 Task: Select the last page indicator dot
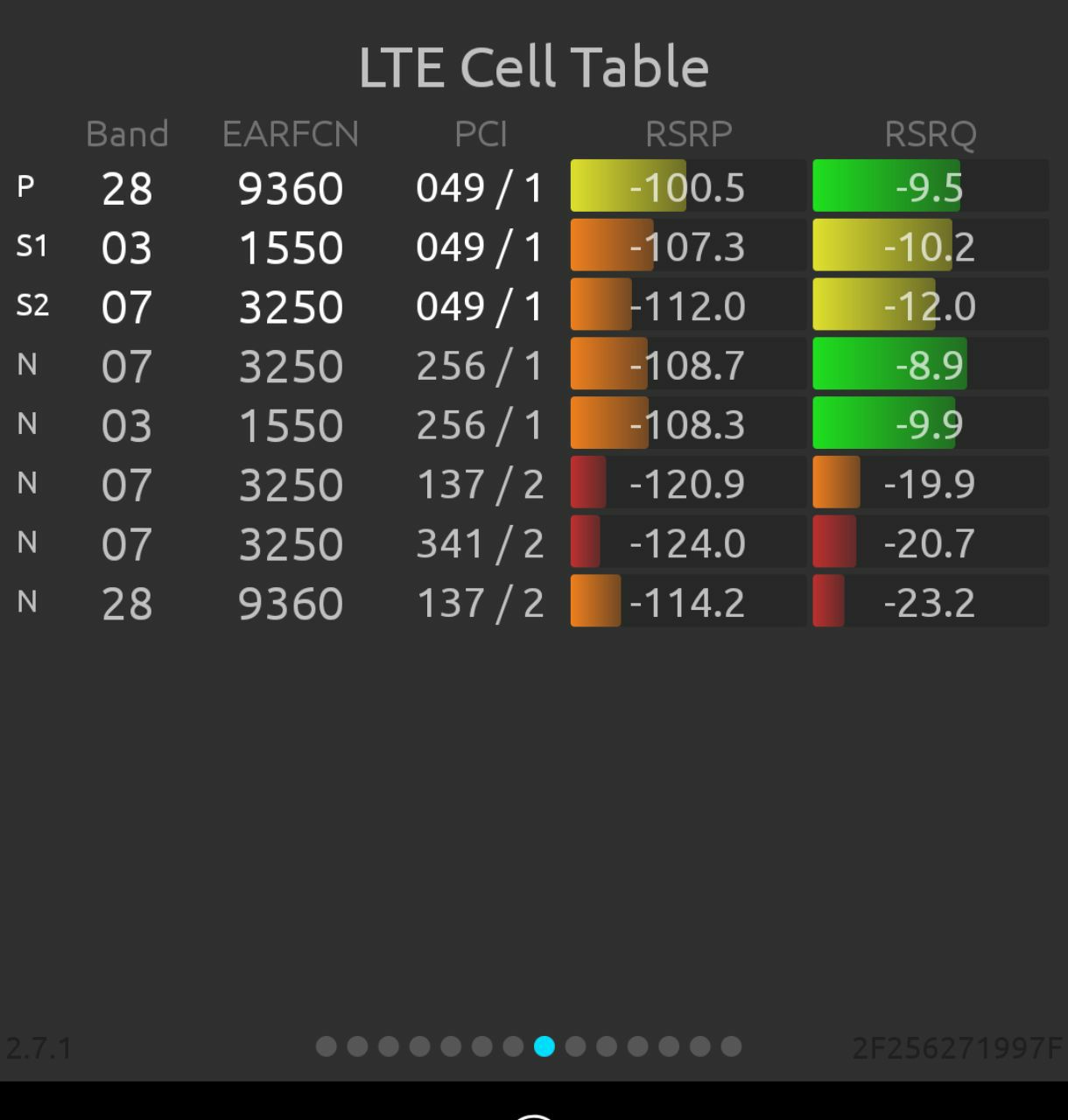coord(731,1046)
